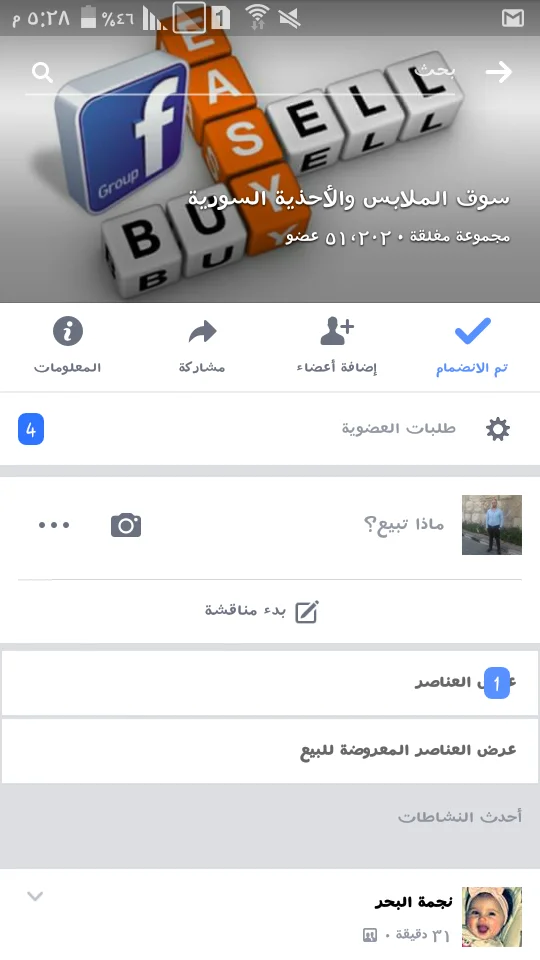Open the three-dots more options
This screenshot has width=540, height=960.
pos(54,525)
